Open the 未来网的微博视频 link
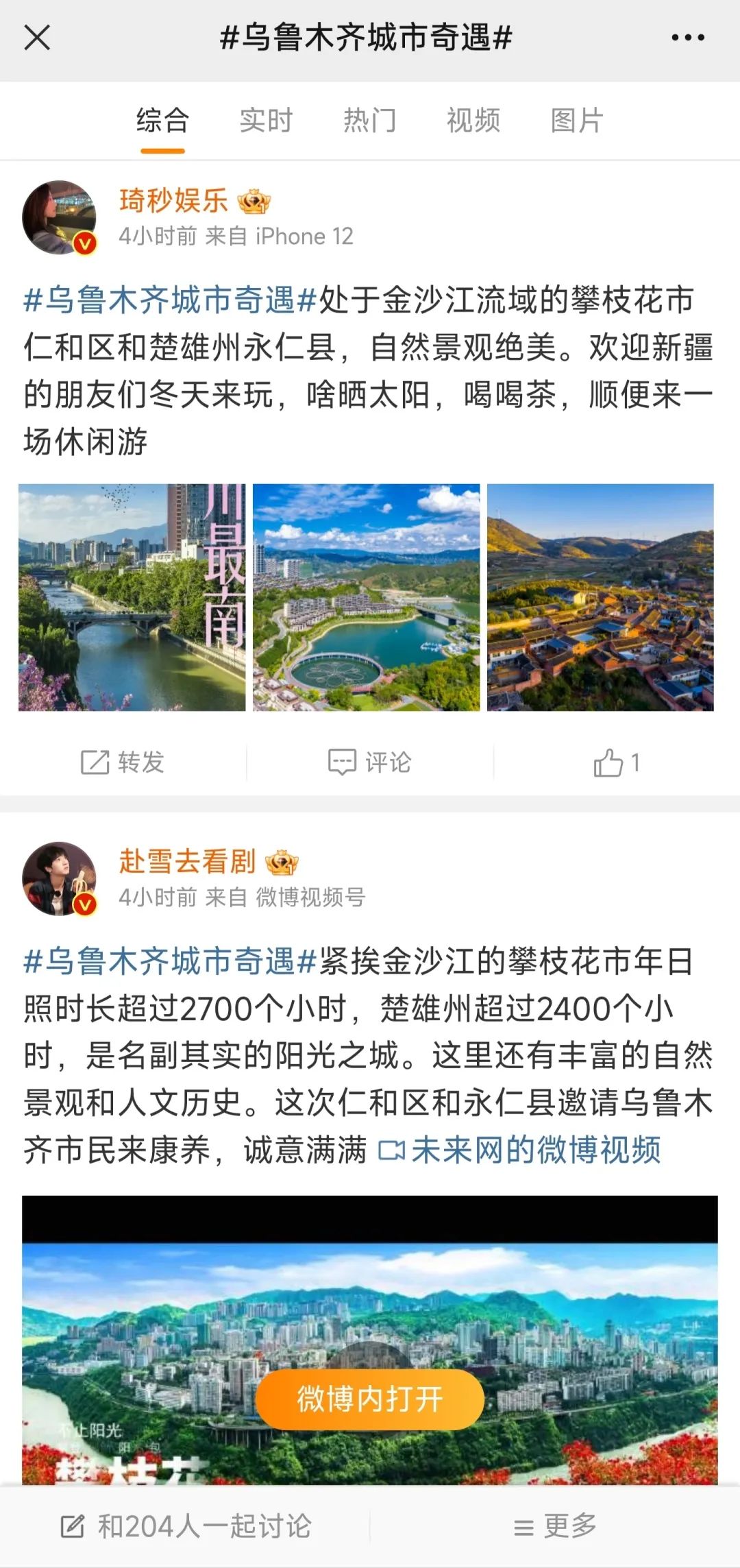Image resolution: width=740 pixels, height=1568 pixels. click(x=520, y=1150)
